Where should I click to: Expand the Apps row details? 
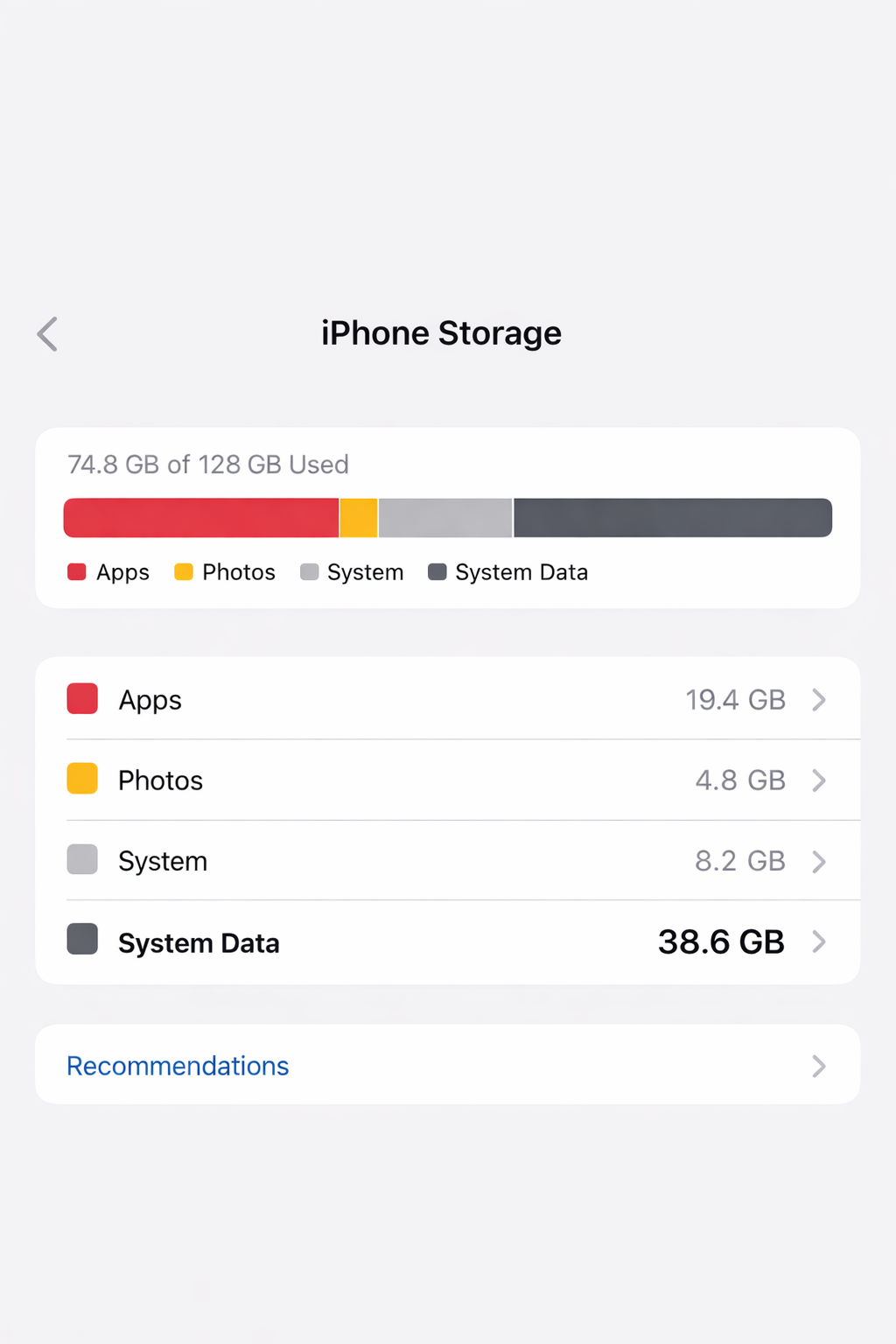click(x=819, y=699)
